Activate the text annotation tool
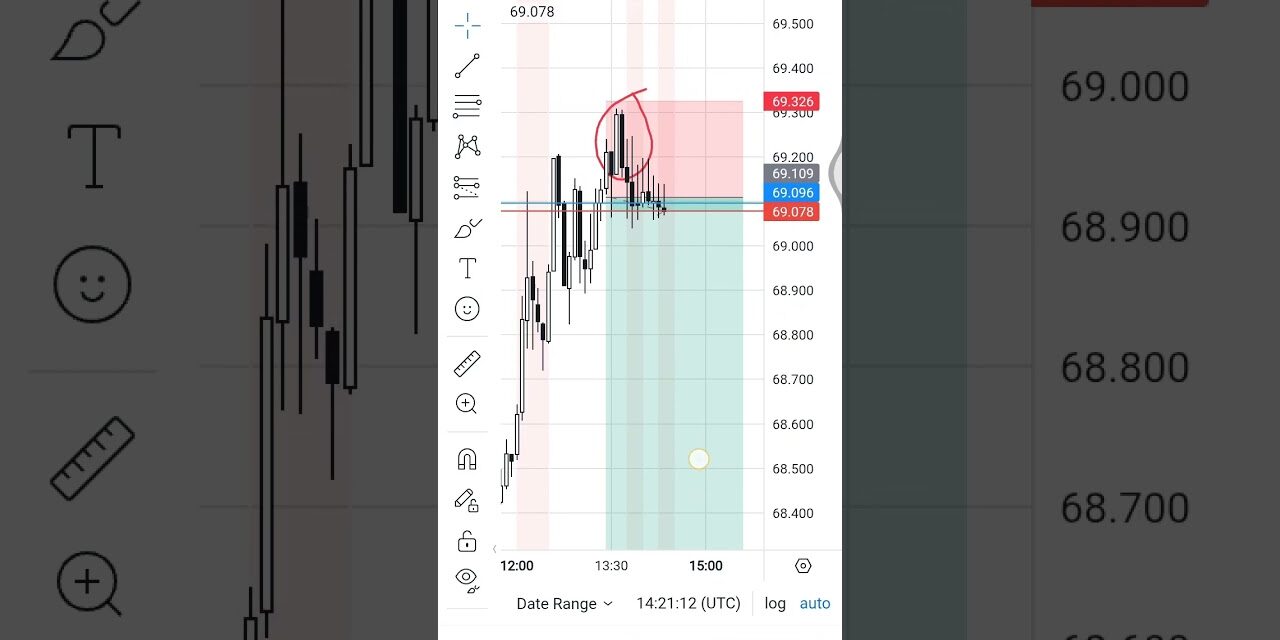The width and height of the screenshot is (1280, 640). pos(467,268)
